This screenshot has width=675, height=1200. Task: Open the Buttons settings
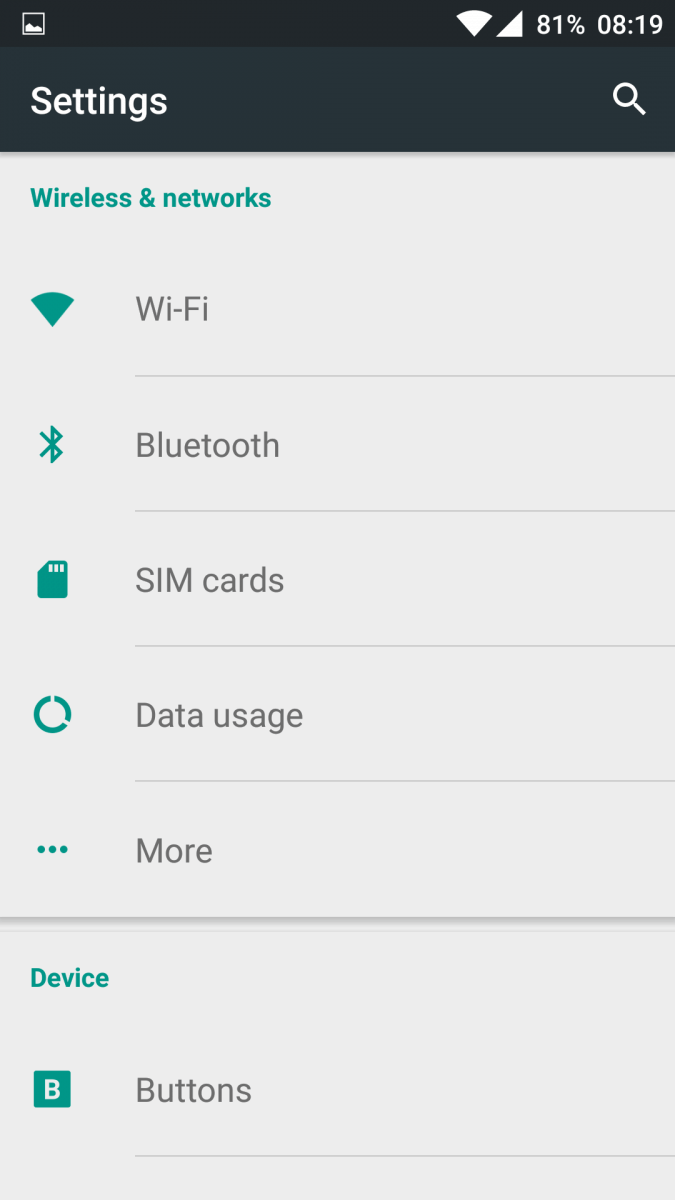click(x=337, y=1089)
